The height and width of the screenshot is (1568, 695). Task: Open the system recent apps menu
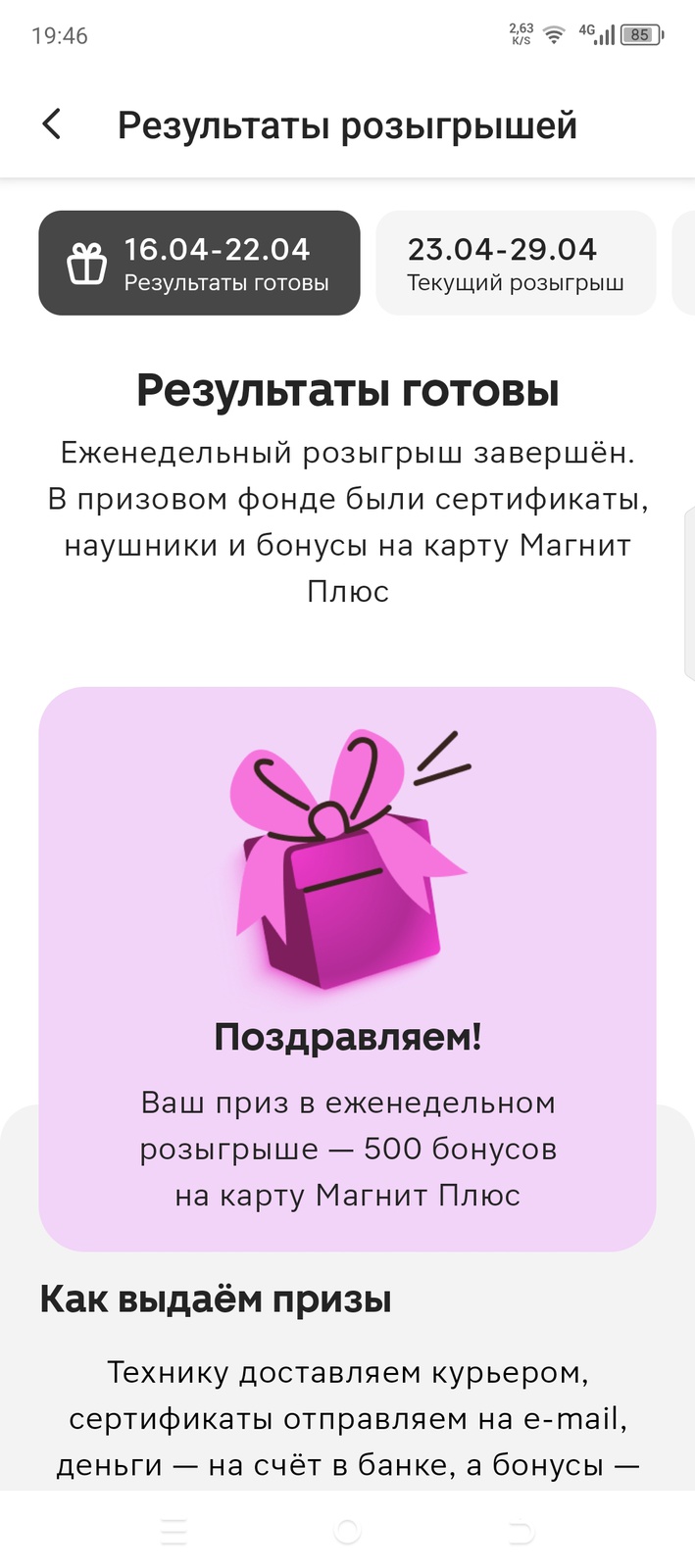click(174, 1531)
